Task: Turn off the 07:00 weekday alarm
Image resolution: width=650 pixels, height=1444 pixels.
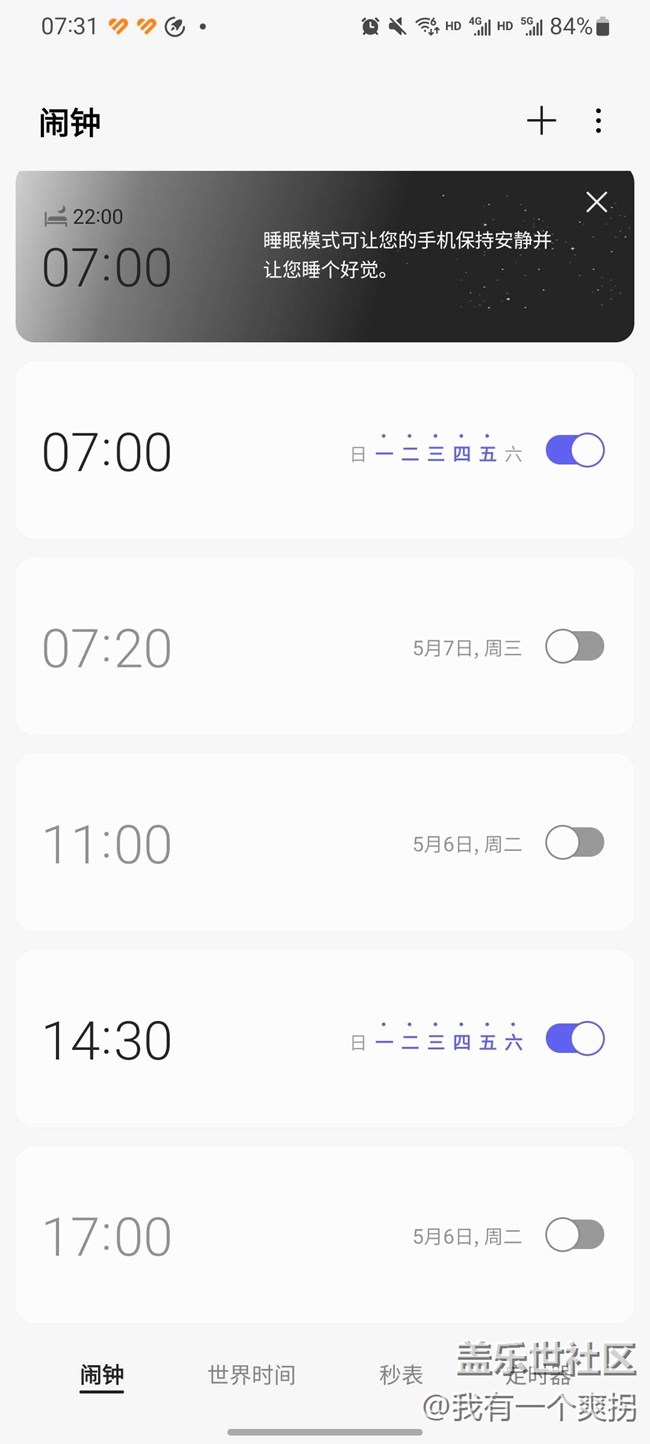Action: [575, 451]
